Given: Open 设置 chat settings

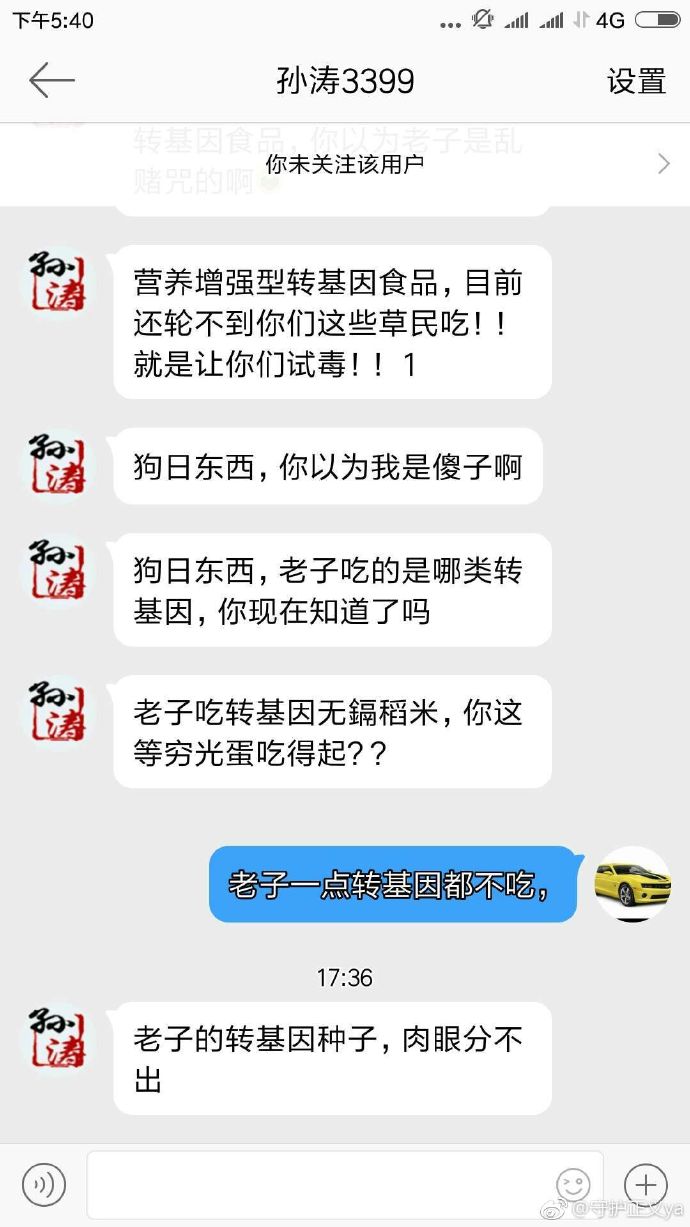Looking at the screenshot, I should pos(636,81).
